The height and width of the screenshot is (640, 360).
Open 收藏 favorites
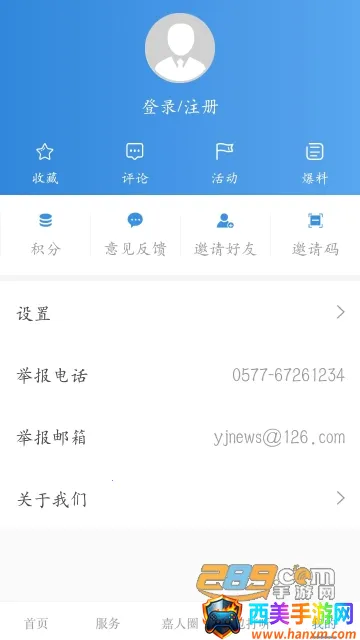click(45, 164)
